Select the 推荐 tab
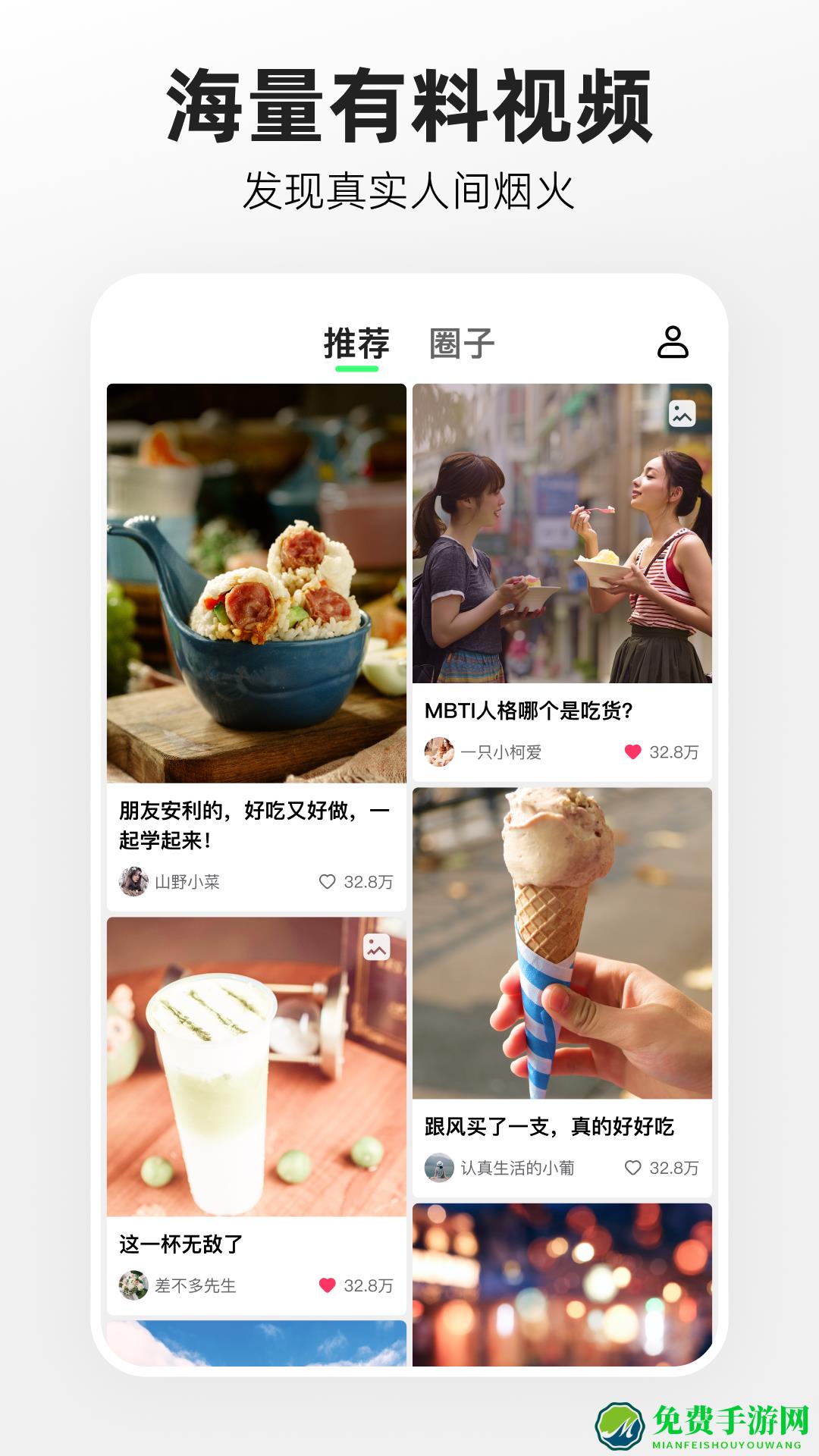819x1456 pixels. tap(356, 343)
